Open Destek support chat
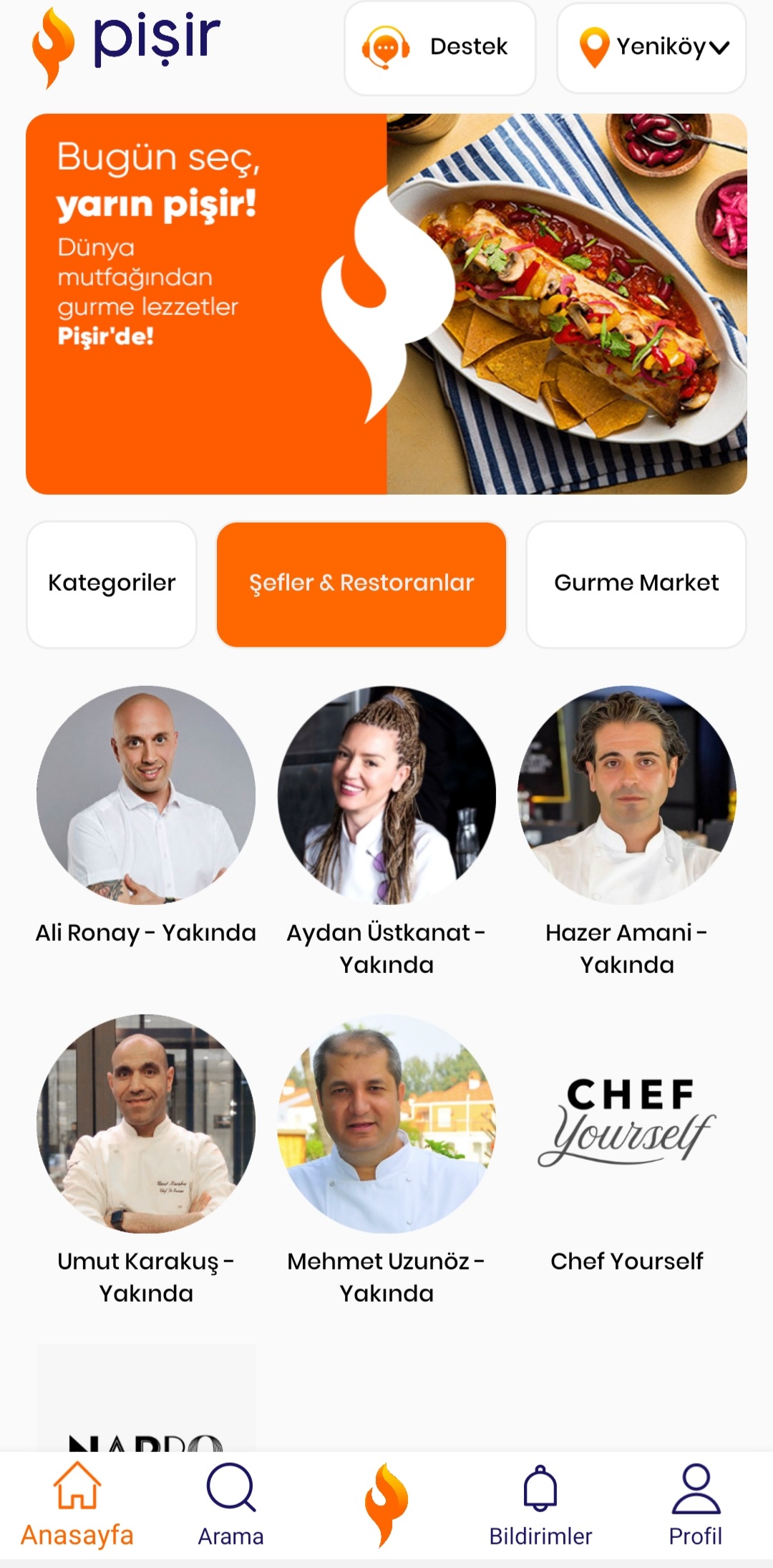 439,47
